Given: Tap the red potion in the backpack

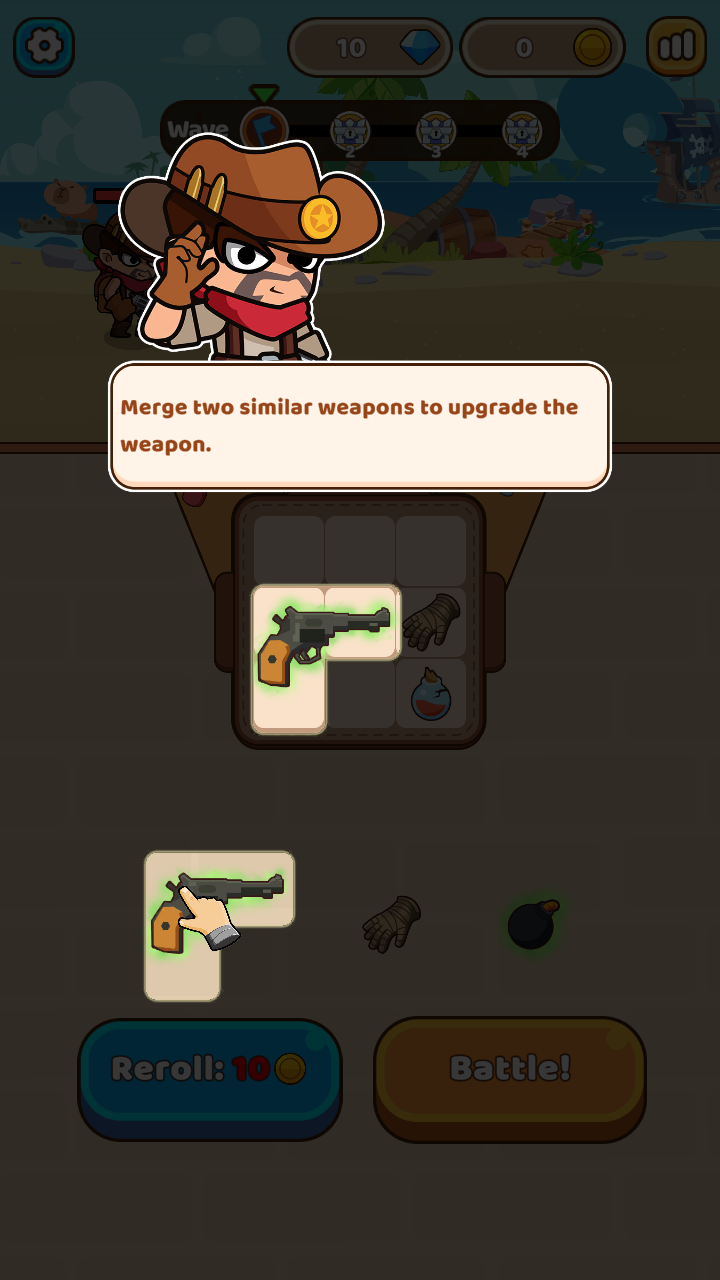Looking at the screenshot, I should click(x=431, y=695).
